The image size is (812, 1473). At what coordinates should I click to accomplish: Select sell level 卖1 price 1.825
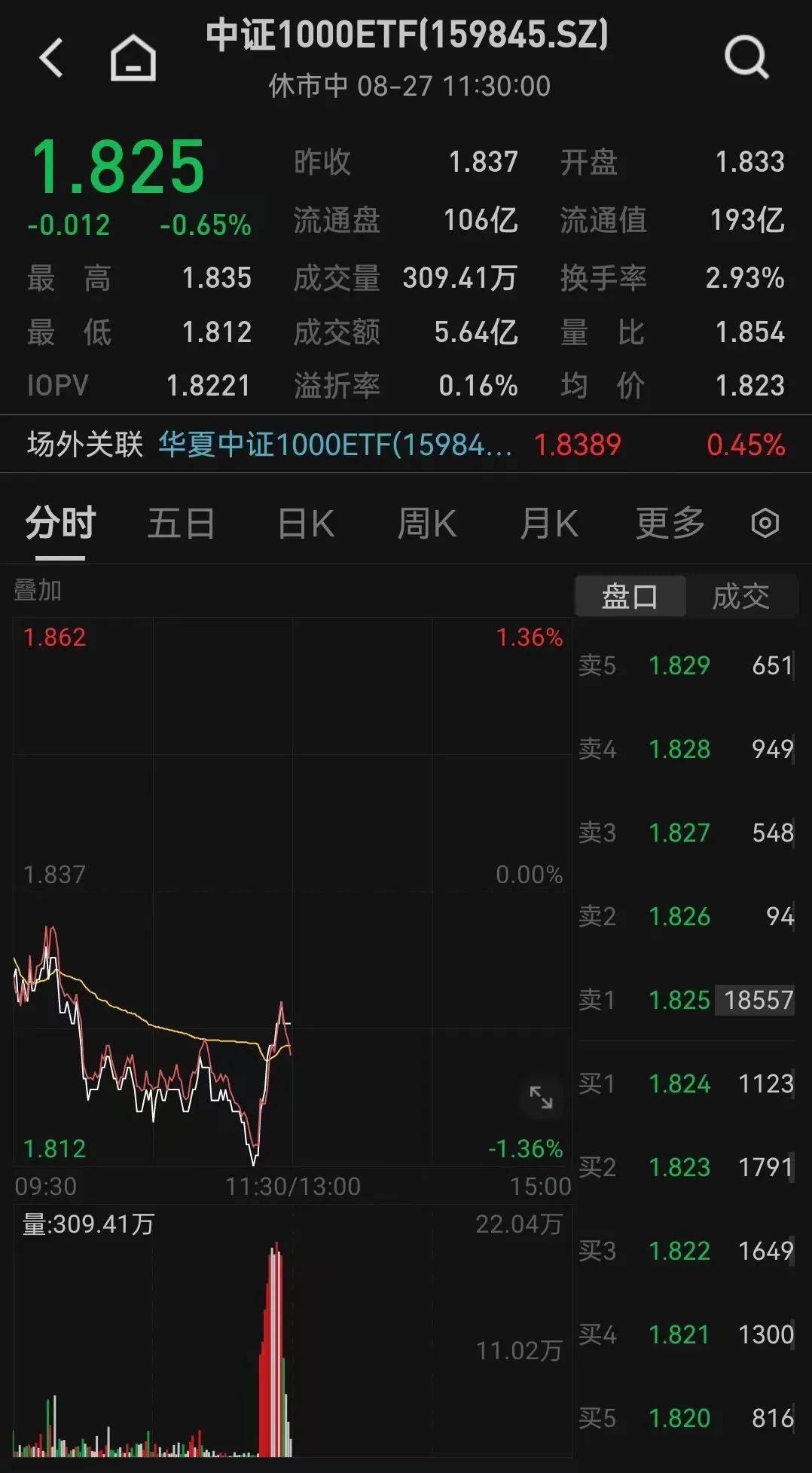pyautogui.click(x=677, y=1000)
